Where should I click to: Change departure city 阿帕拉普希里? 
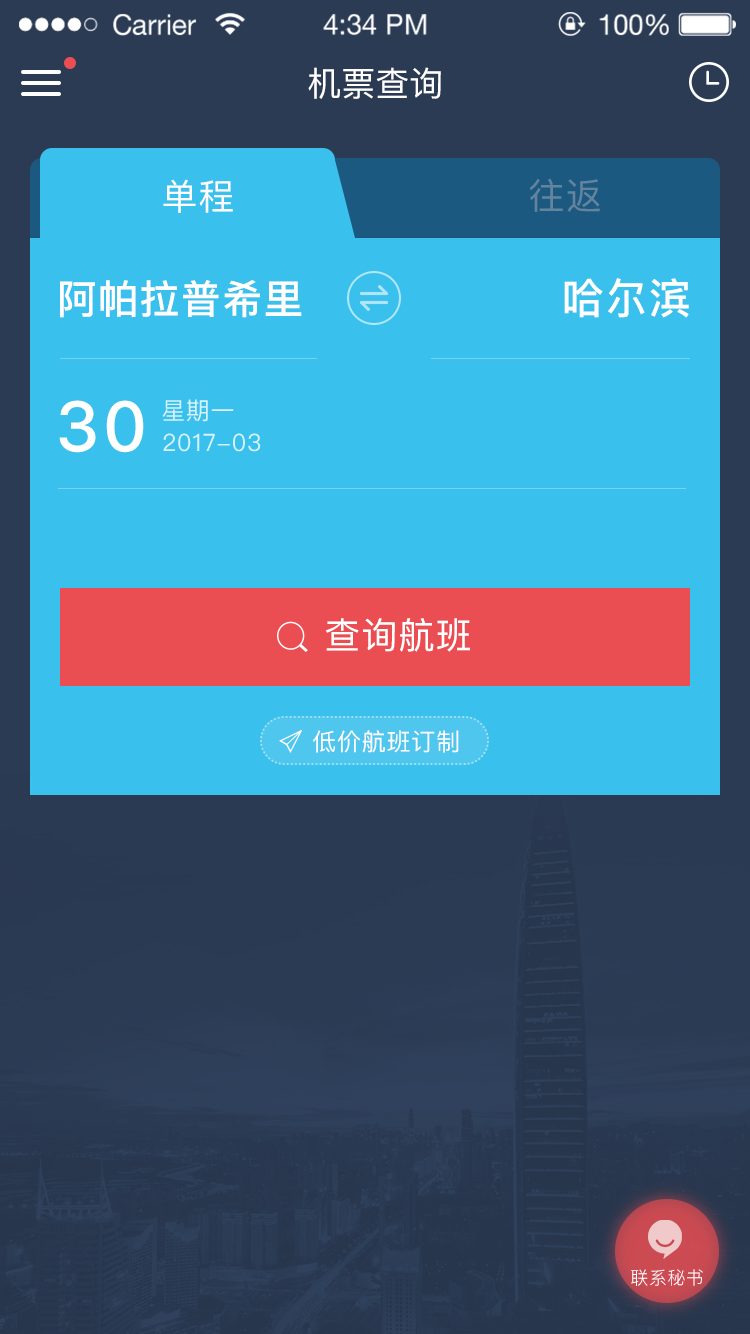click(181, 299)
